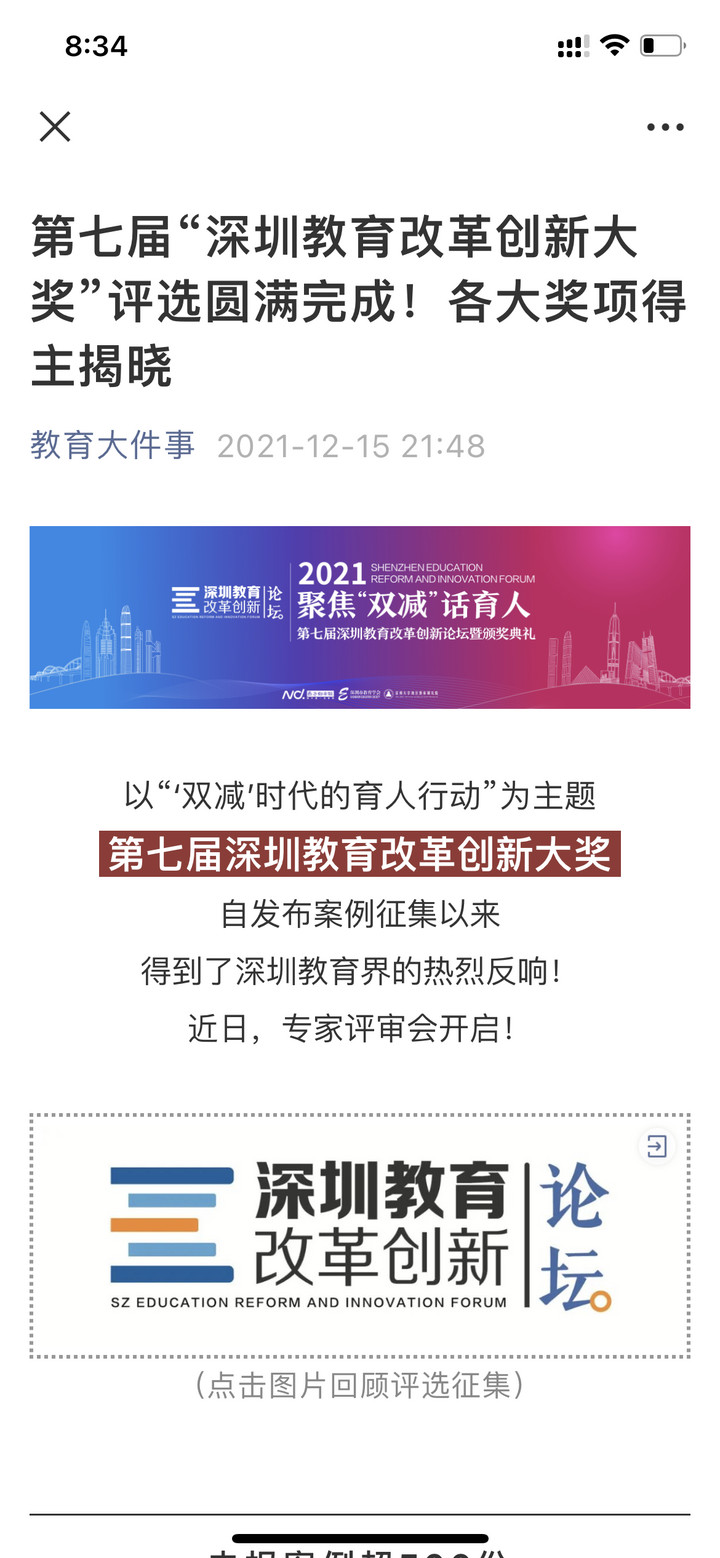Viewport: 720px width, 1558px height.
Task: Open the 教育大件事 account profile link
Action: tap(112, 445)
